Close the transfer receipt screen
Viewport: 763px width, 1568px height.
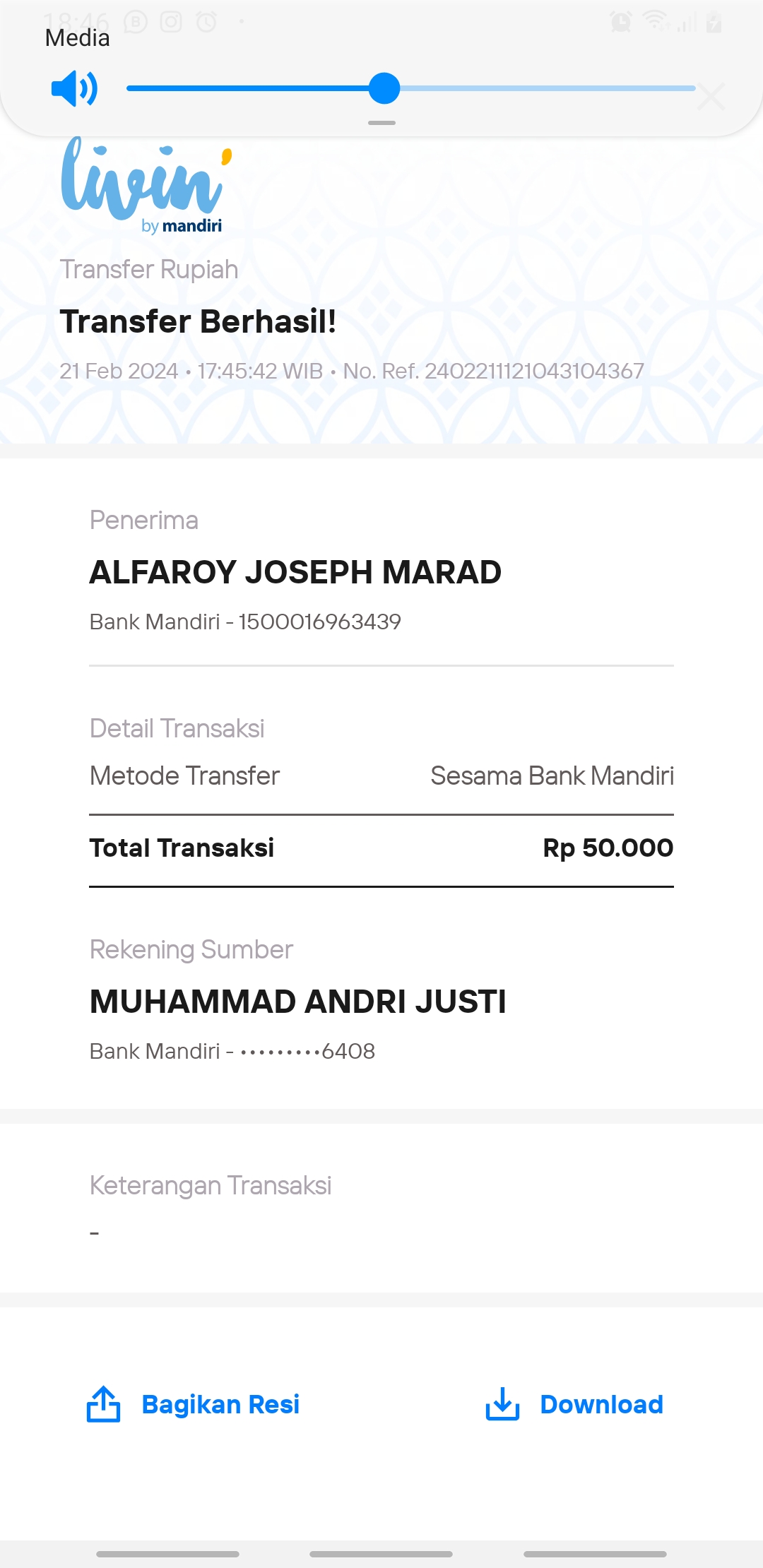(x=711, y=97)
